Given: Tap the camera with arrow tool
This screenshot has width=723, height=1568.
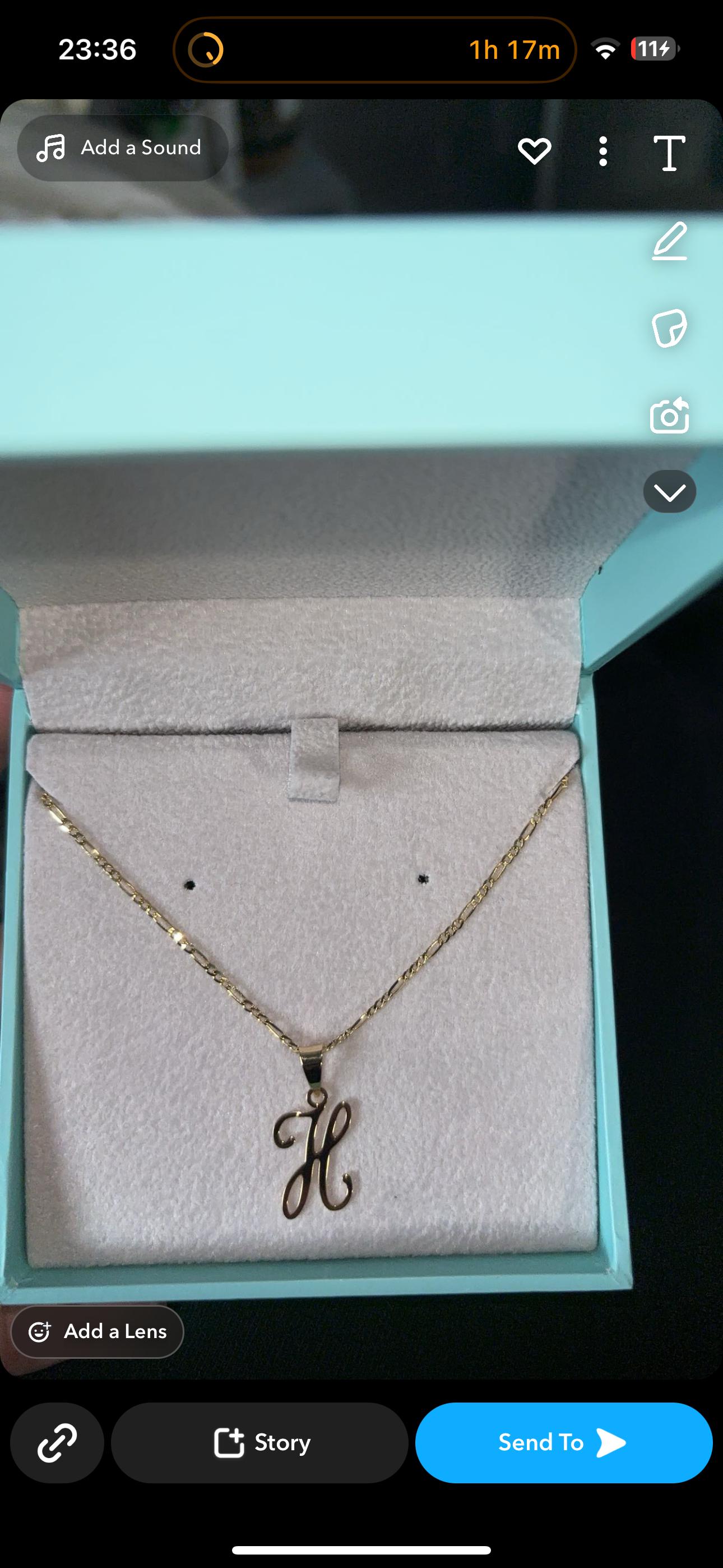Looking at the screenshot, I should pyautogui.click(x=669, y=416).
